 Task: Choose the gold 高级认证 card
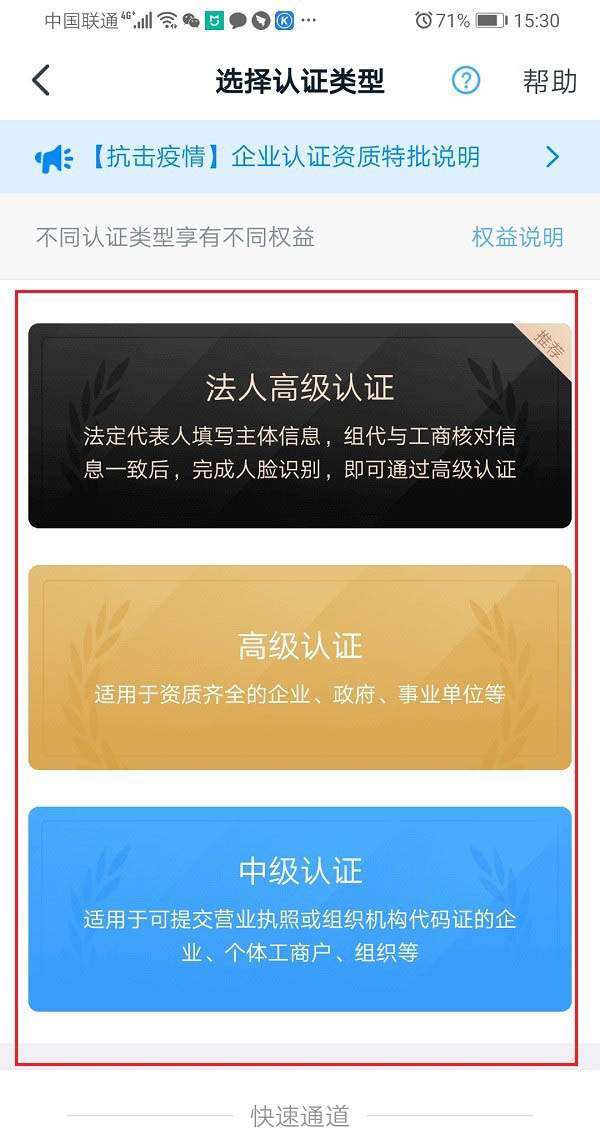300,667
